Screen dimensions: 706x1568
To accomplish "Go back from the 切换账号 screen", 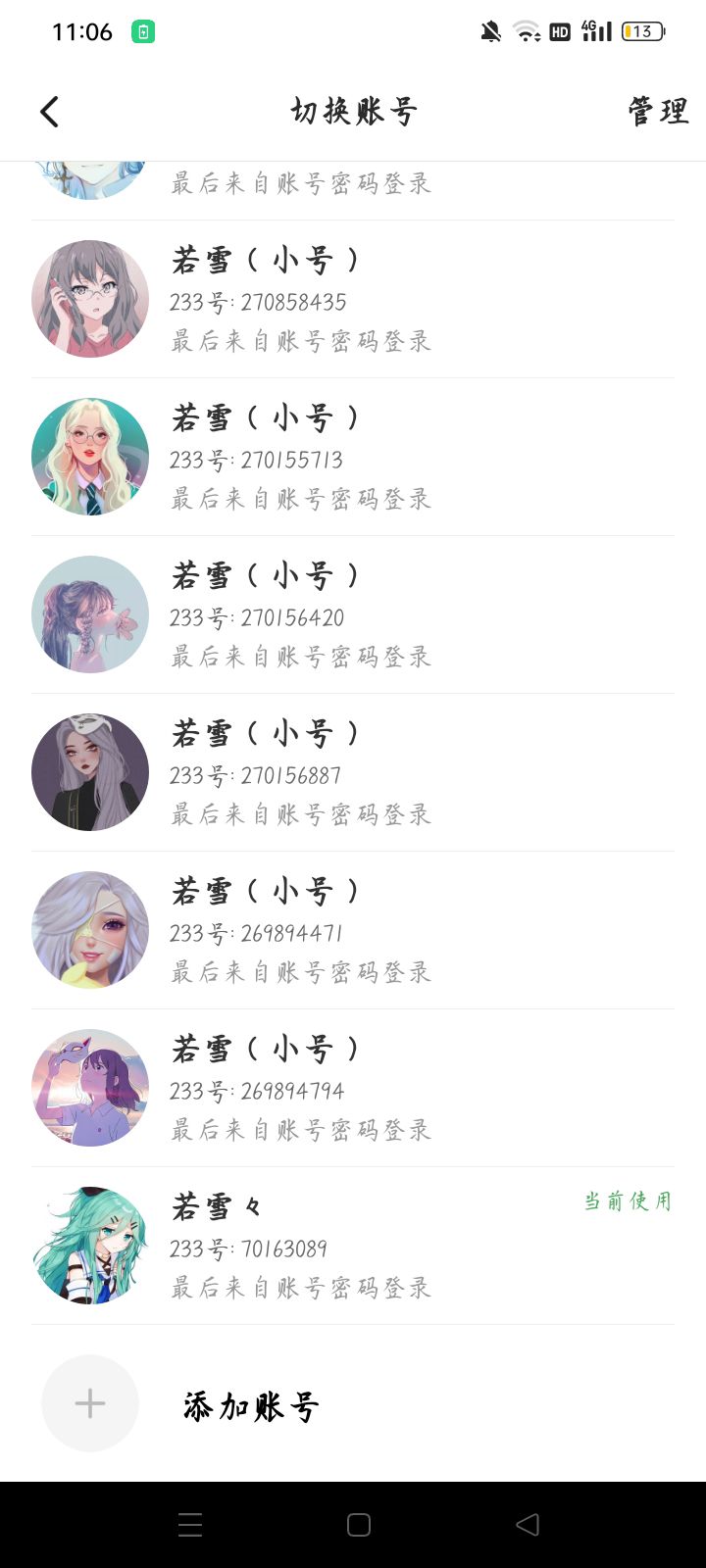I will [x=49, y=112].
